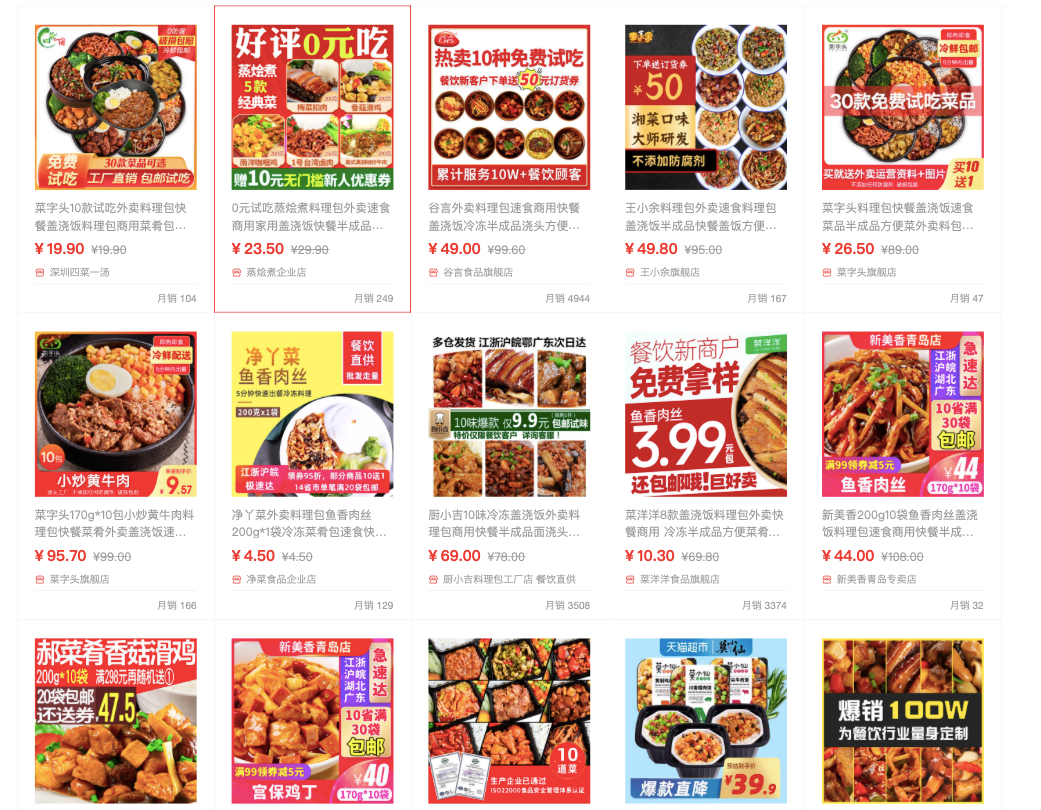The width and height of the screenshot is (1041, 810).
Task: Open the 0元试吃蒸烩煮料理包 product card
Action: click(x=312, y=107)
